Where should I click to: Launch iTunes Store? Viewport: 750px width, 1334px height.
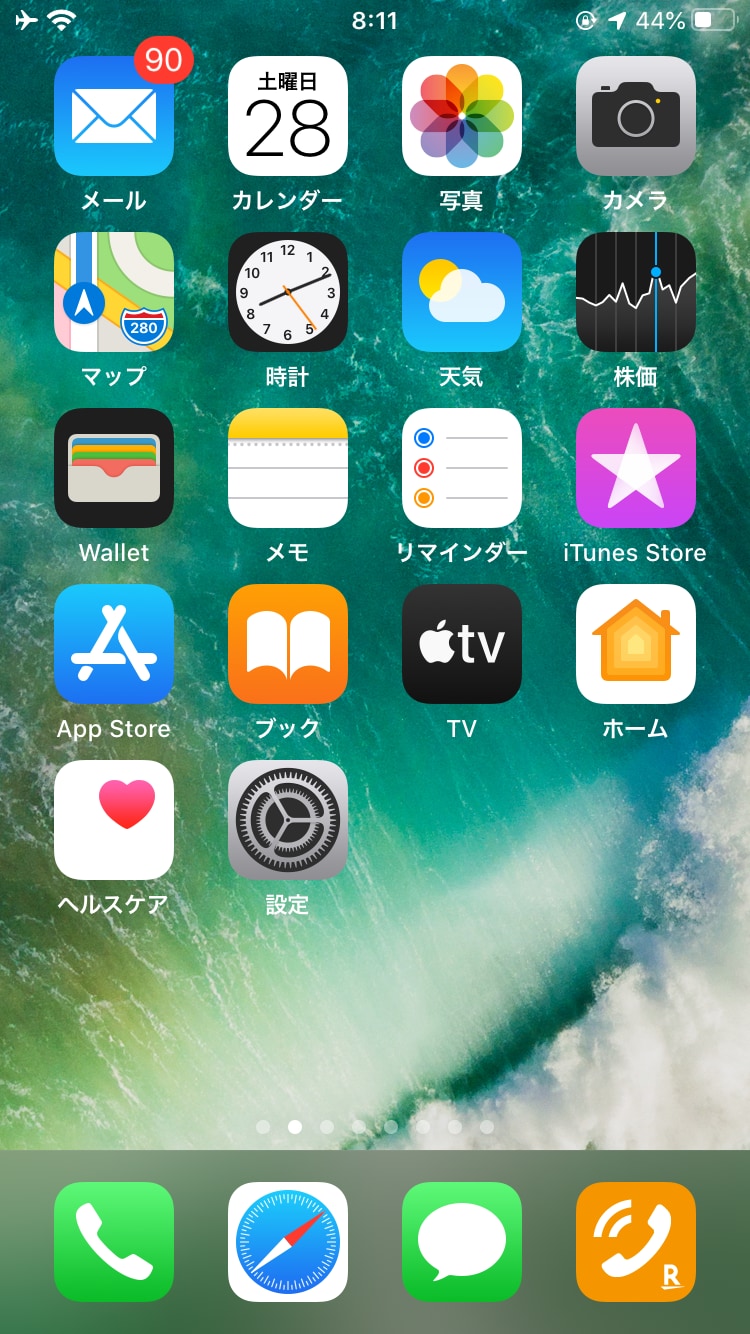[636, 468]
